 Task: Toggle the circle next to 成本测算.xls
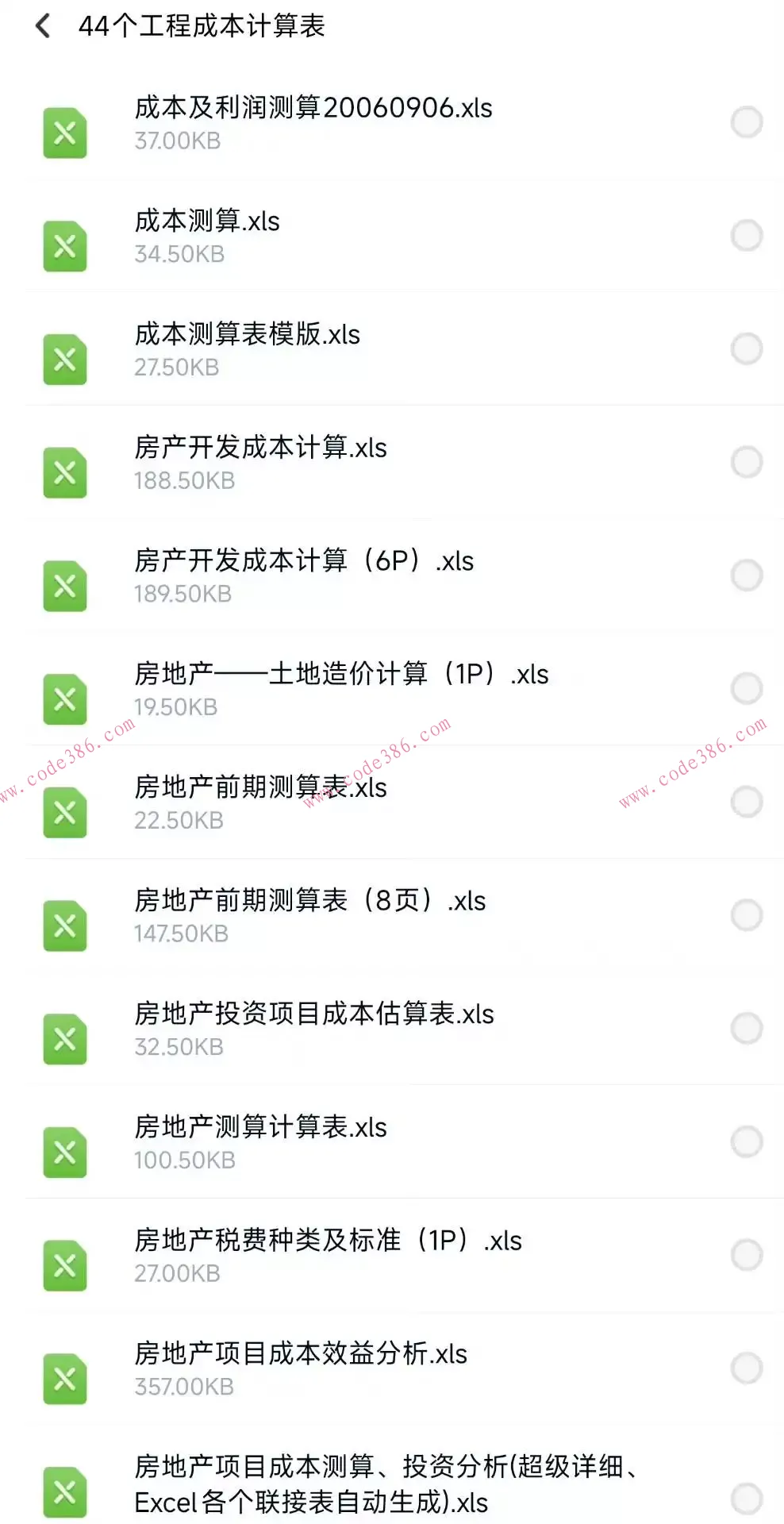coord(746,236)
